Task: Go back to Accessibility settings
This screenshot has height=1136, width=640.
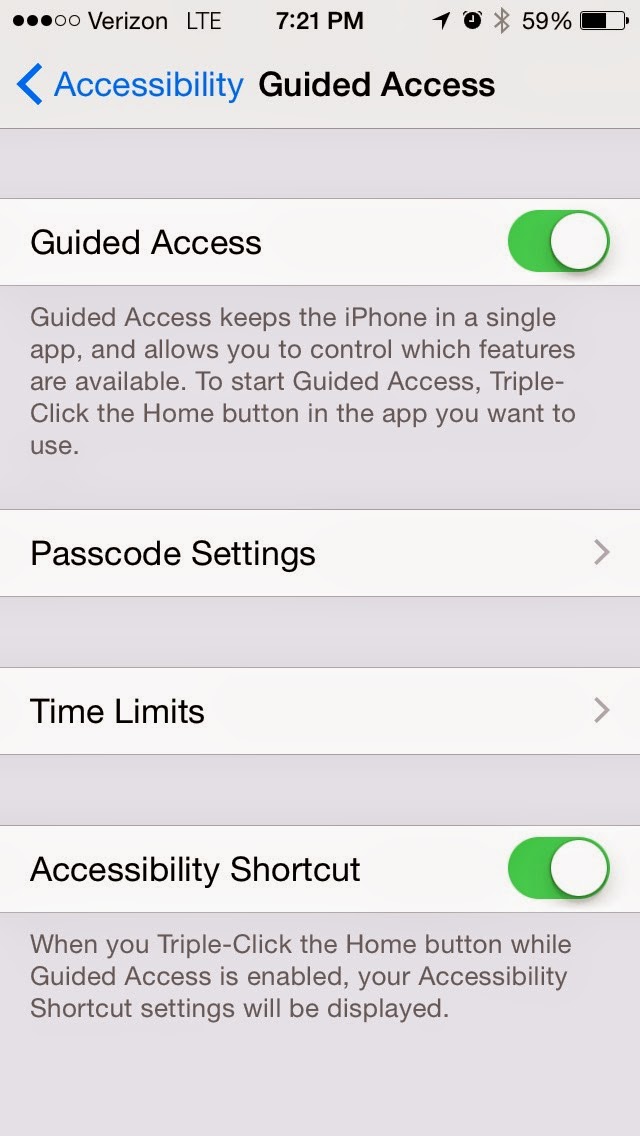Action: pos(130,85)
